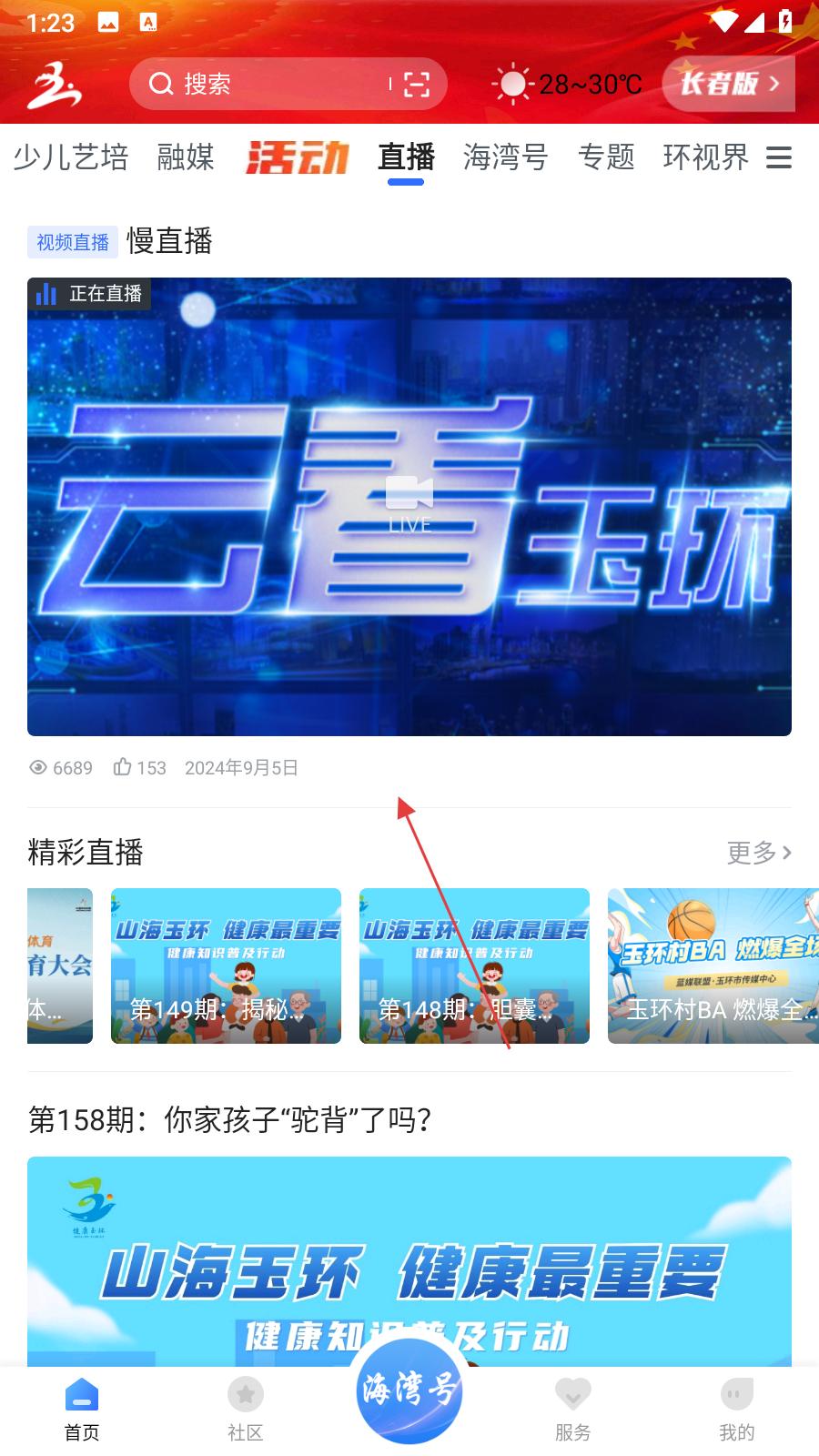Open the 搜索 search box

pos(264,85)
